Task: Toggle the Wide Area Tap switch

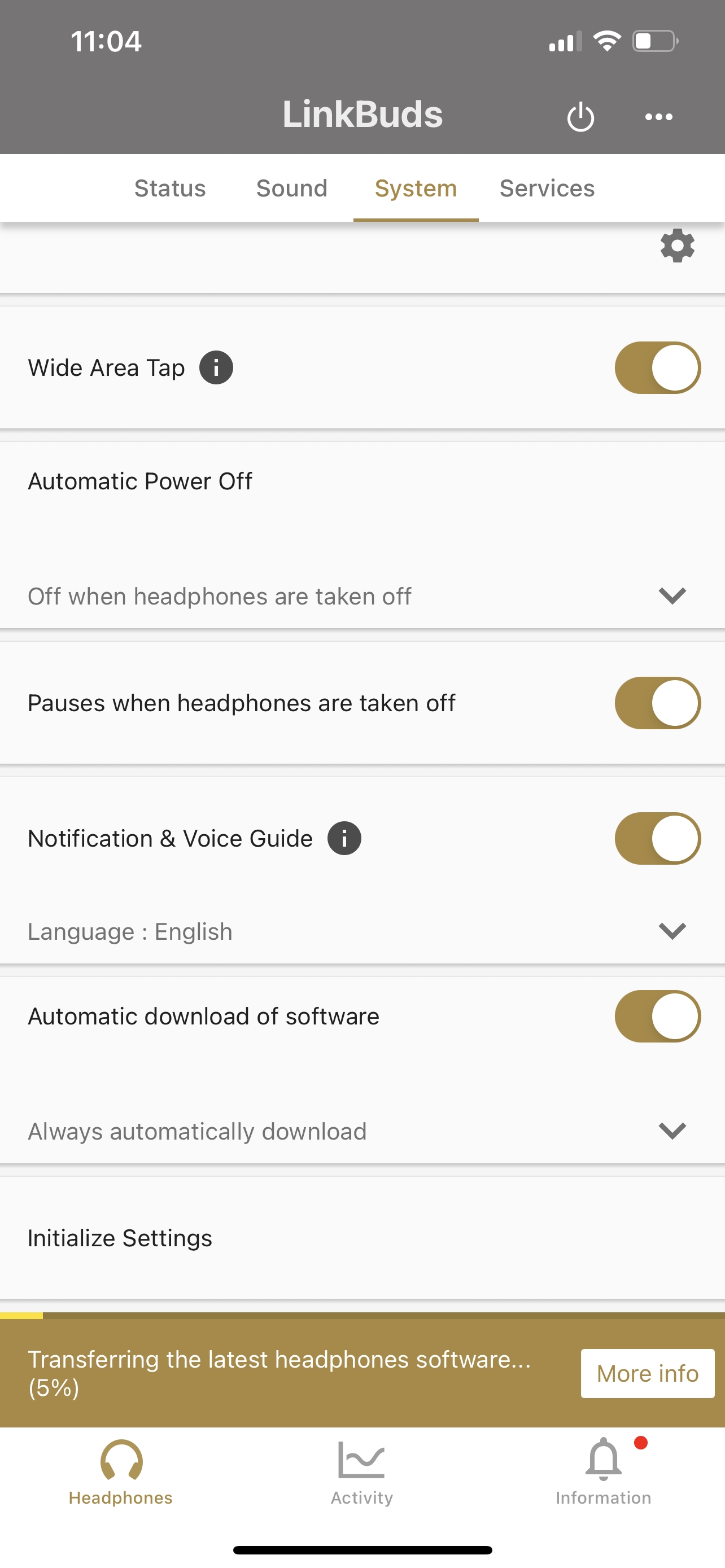Action: tap(657, 367)
